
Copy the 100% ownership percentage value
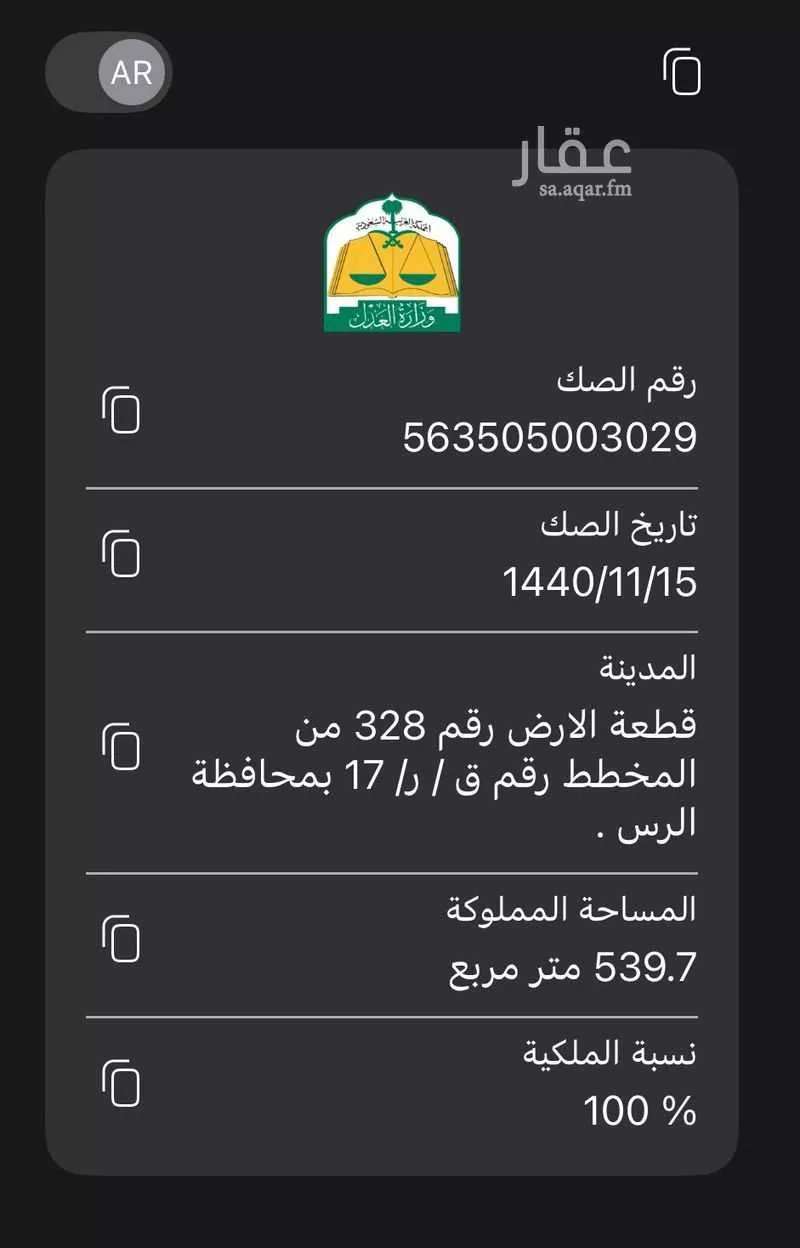(x=121, y=1080)
